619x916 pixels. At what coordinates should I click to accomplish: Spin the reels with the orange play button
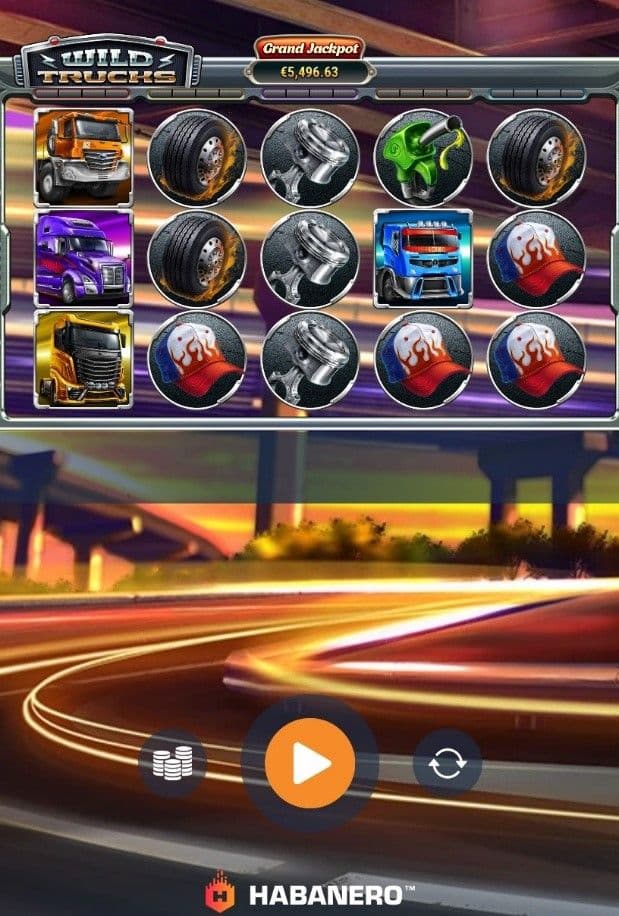pos(310,764)
